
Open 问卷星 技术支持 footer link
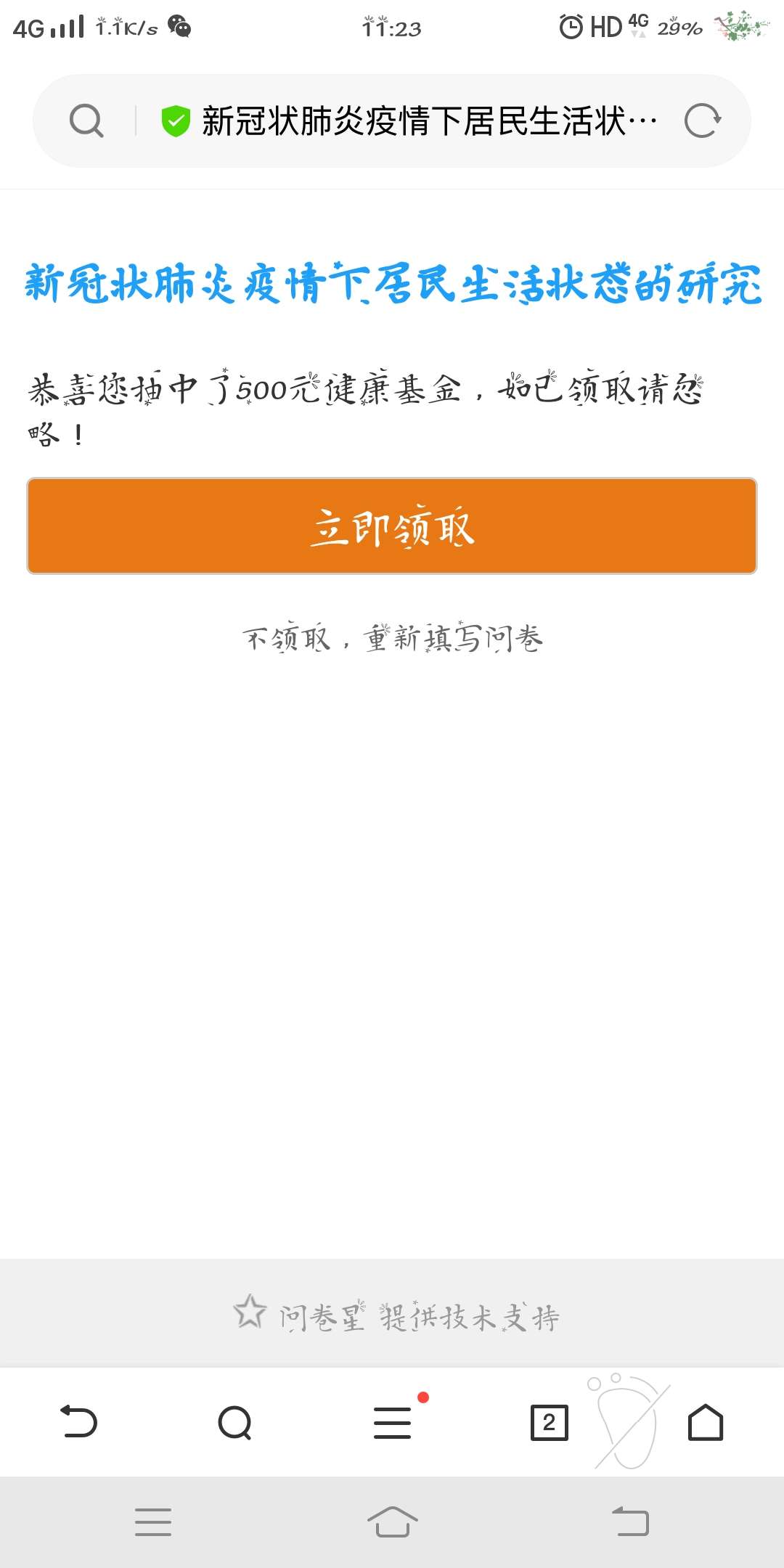point(396,1315)
